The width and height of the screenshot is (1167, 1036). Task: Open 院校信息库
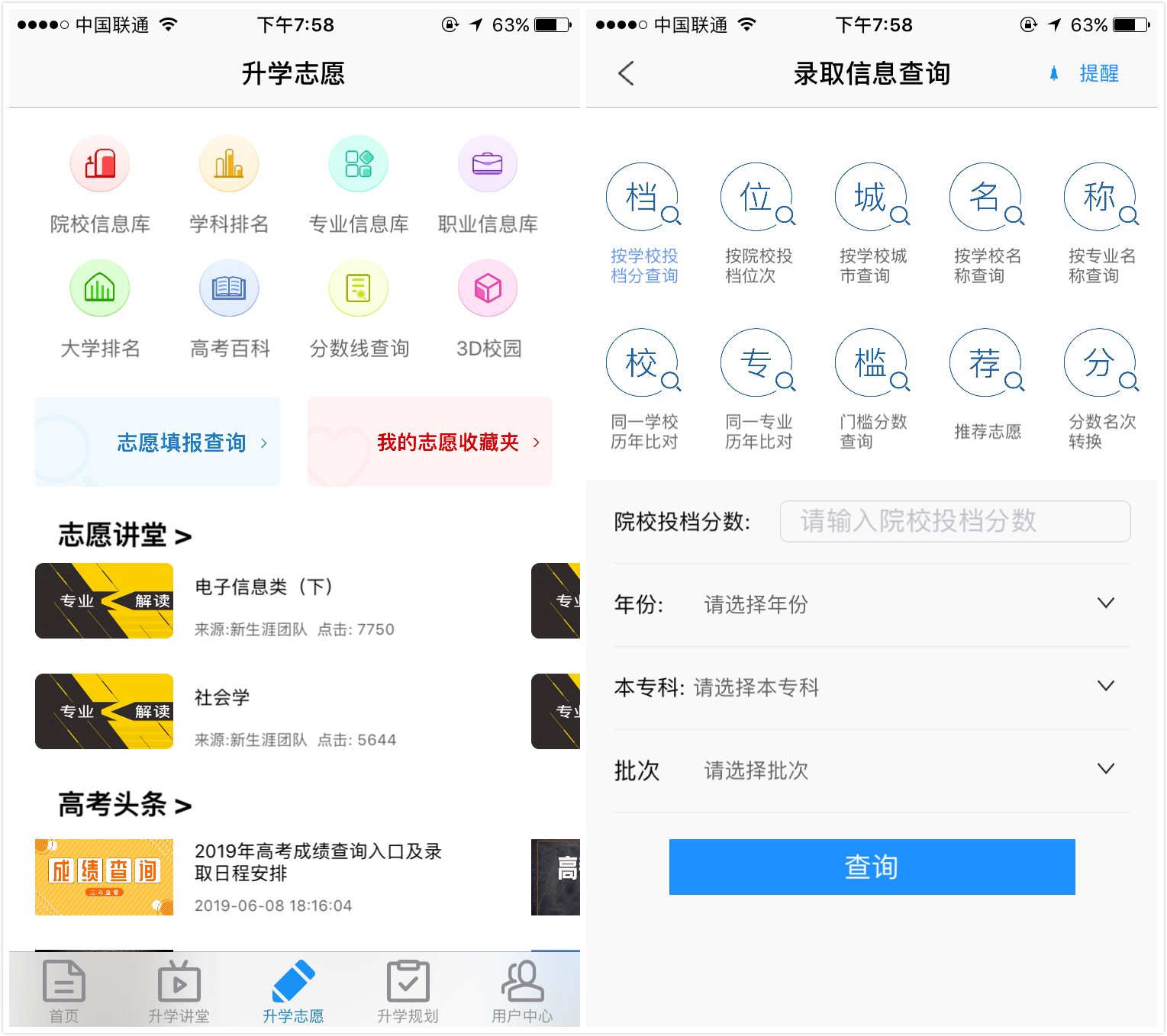[100, 184]
